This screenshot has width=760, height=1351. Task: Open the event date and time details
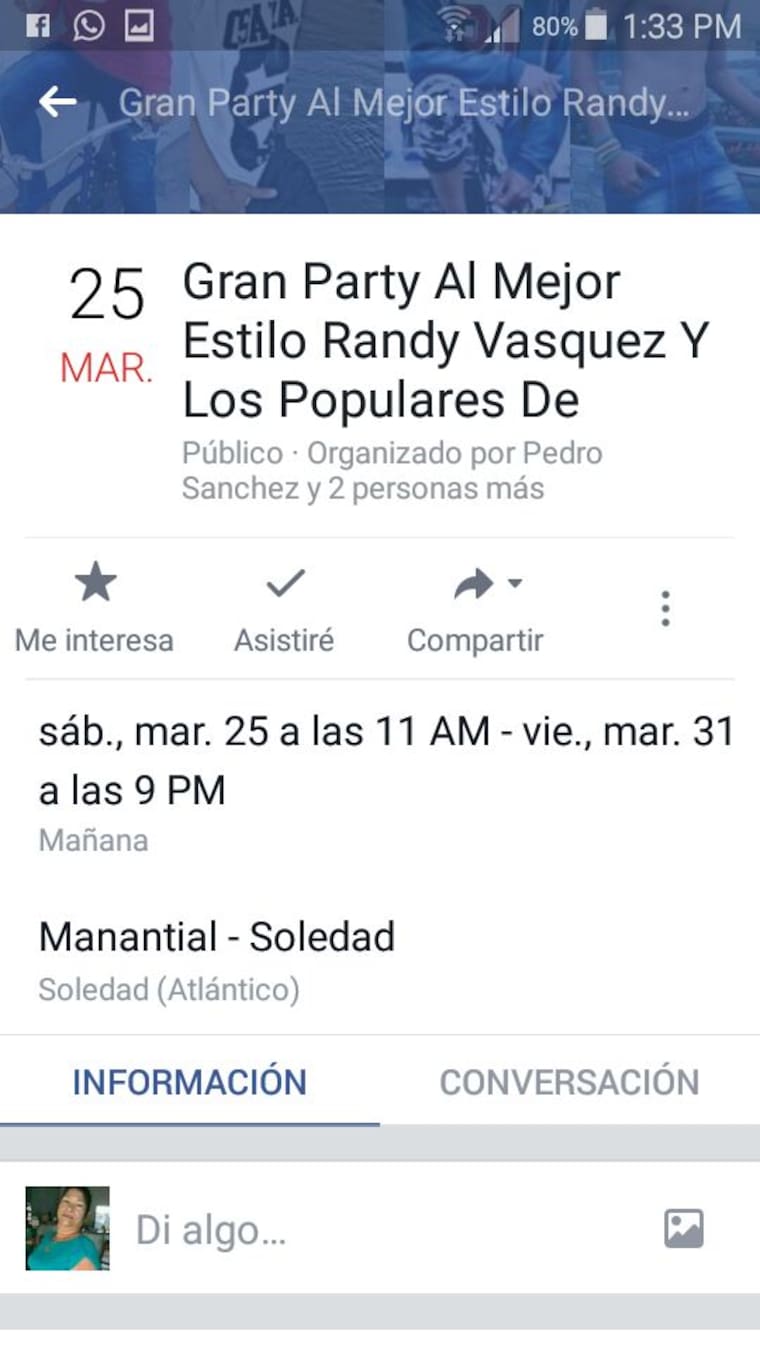(385, 761)
